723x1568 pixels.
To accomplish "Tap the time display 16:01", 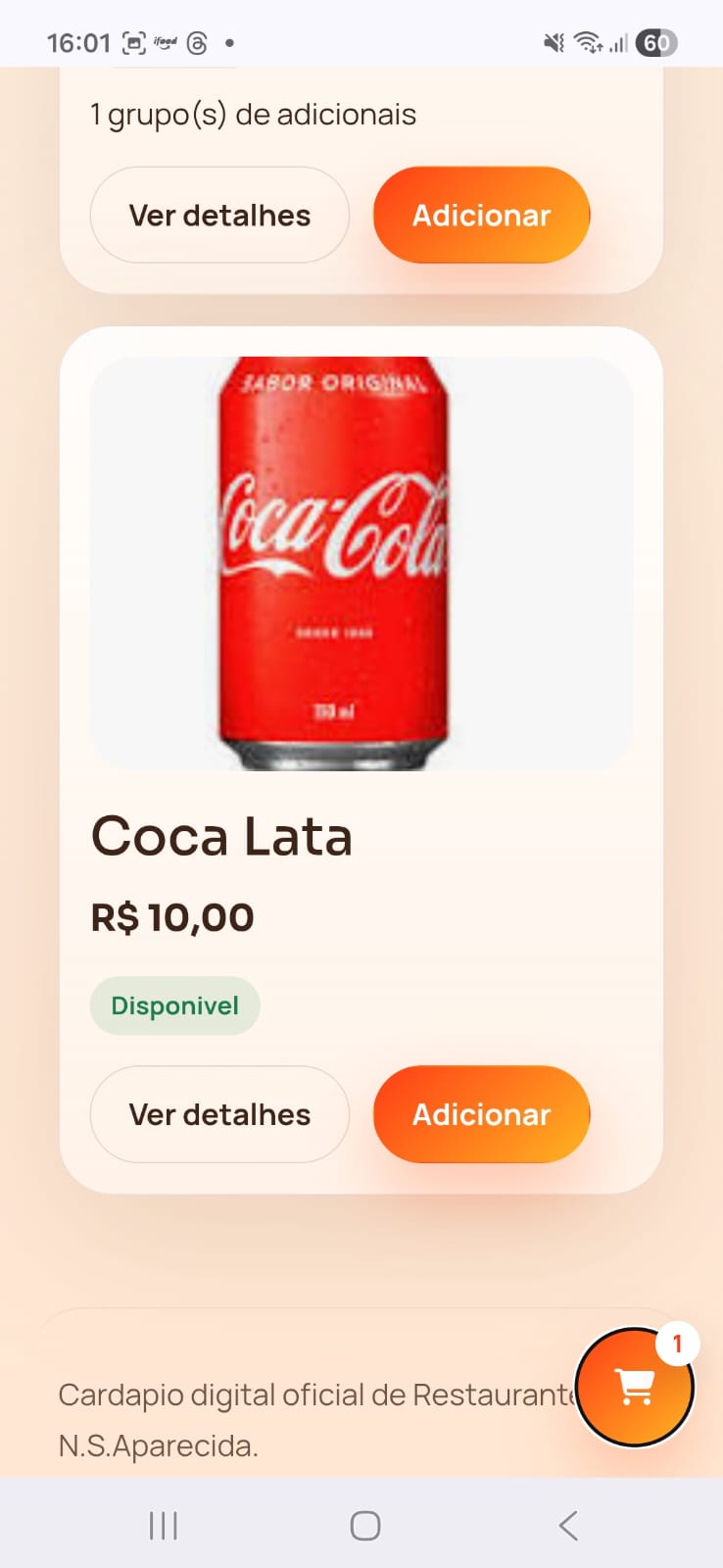I will click(76, 42).
